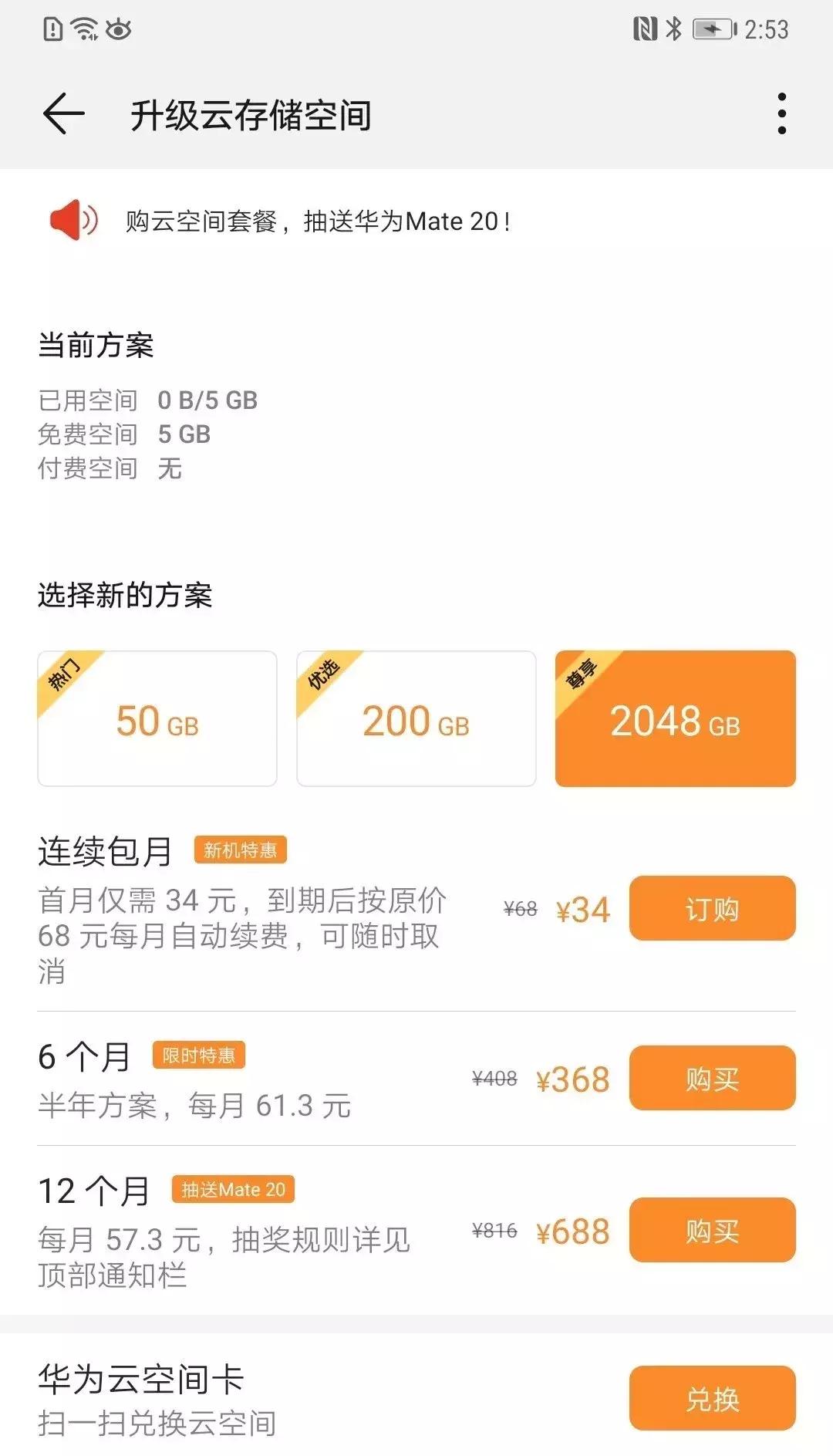Tap the 当前方案 section header
The height and width of the screenshot is (1456, 833).
[99, 345]
